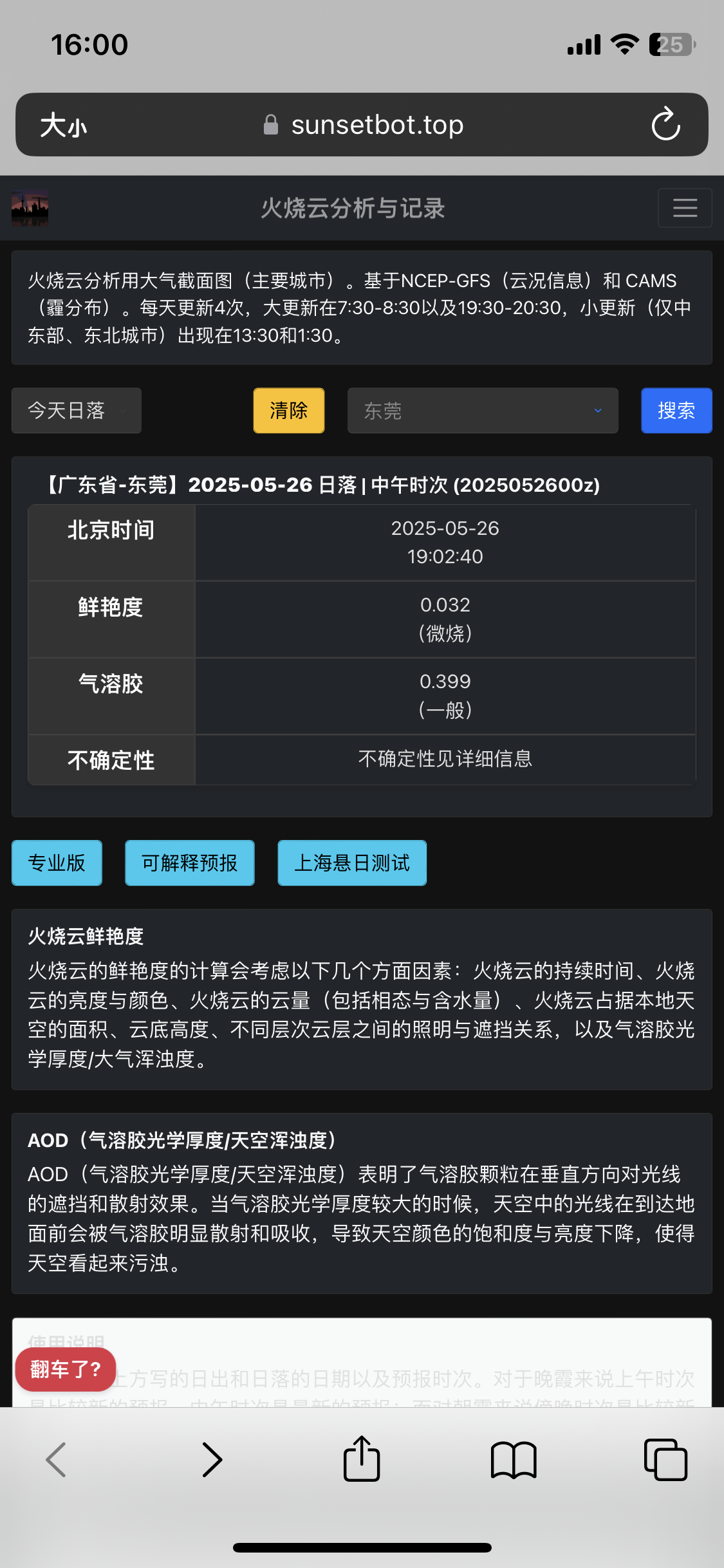Image resolution: width=724 pixels, height=1568 pixels.
Task: Open 可解释预报 forecast
Action: (x=190, y=863)
